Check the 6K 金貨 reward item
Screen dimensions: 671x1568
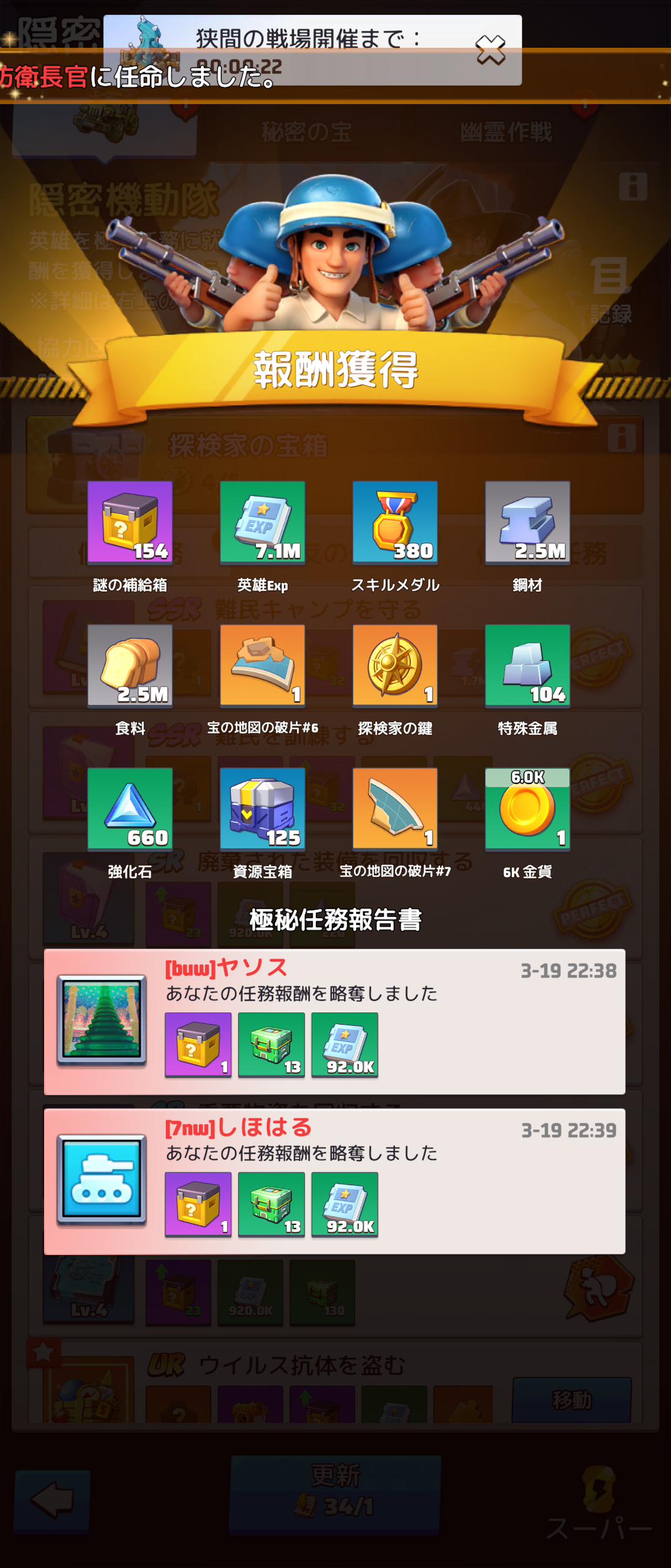coord(527,809)
